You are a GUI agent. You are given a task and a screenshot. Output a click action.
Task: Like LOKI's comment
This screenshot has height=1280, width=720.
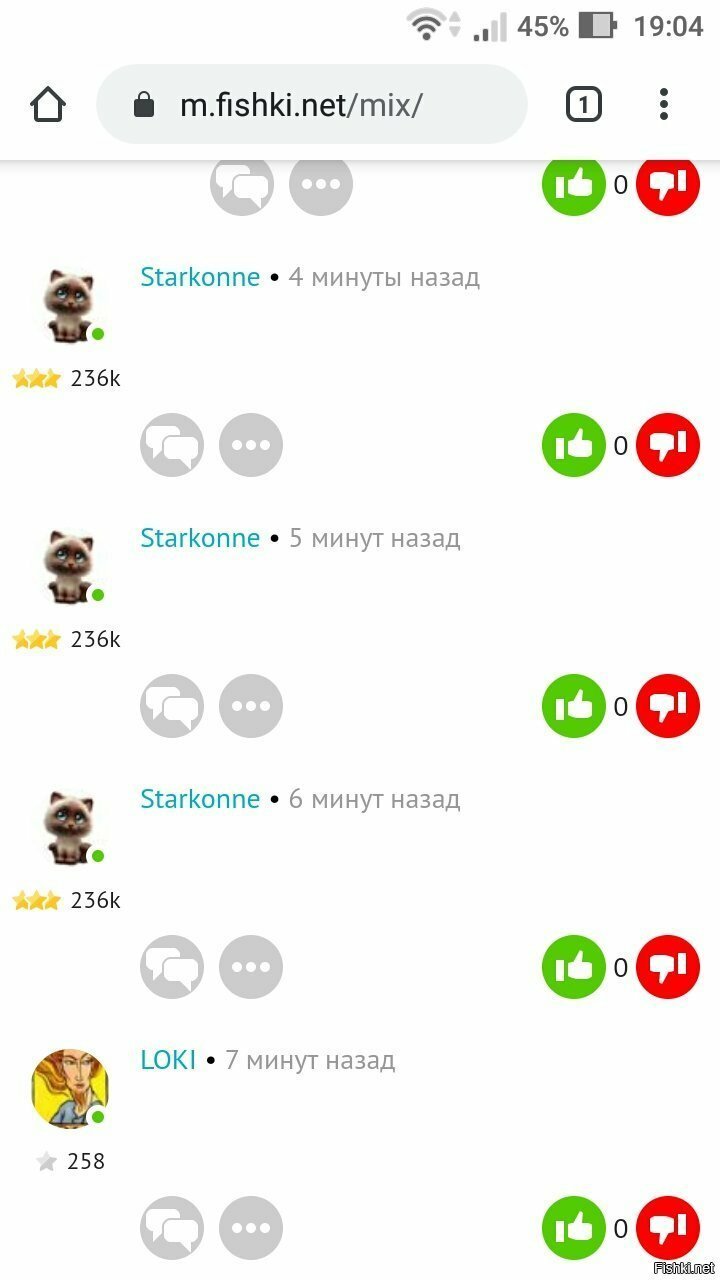tap(574, 1228)
